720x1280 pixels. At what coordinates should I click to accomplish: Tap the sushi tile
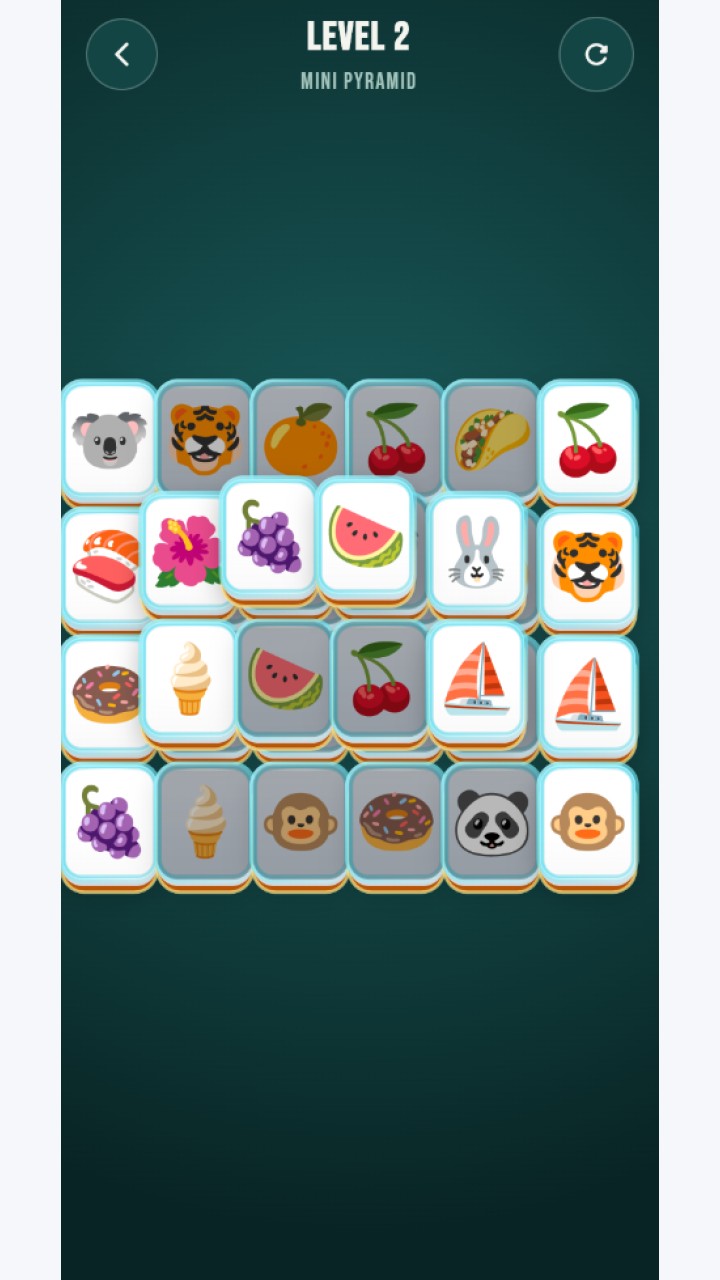103,566
